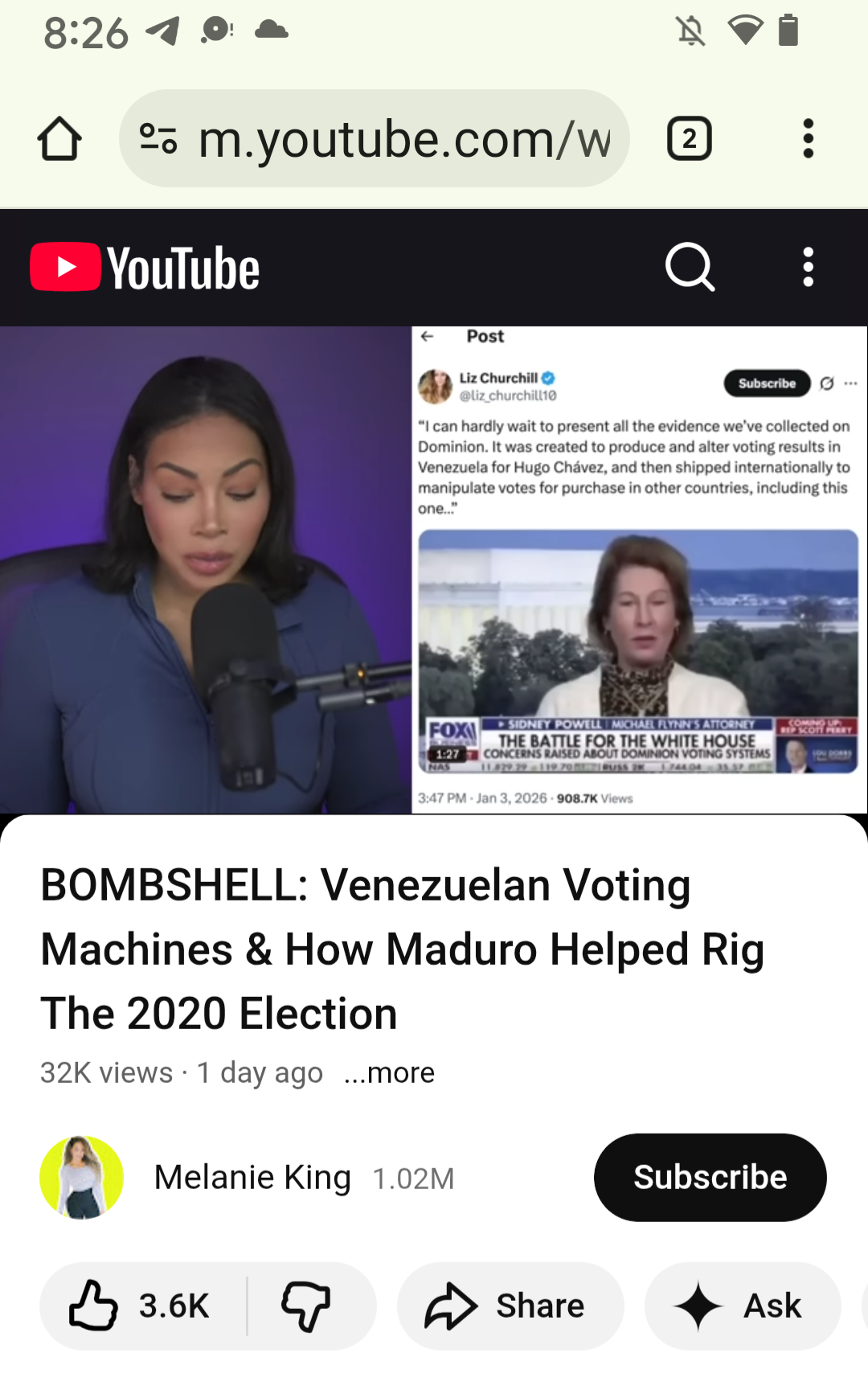868x1382 pixels.
Task: Subscribe to Melanie King
Action: click(x=710, y=1178)
